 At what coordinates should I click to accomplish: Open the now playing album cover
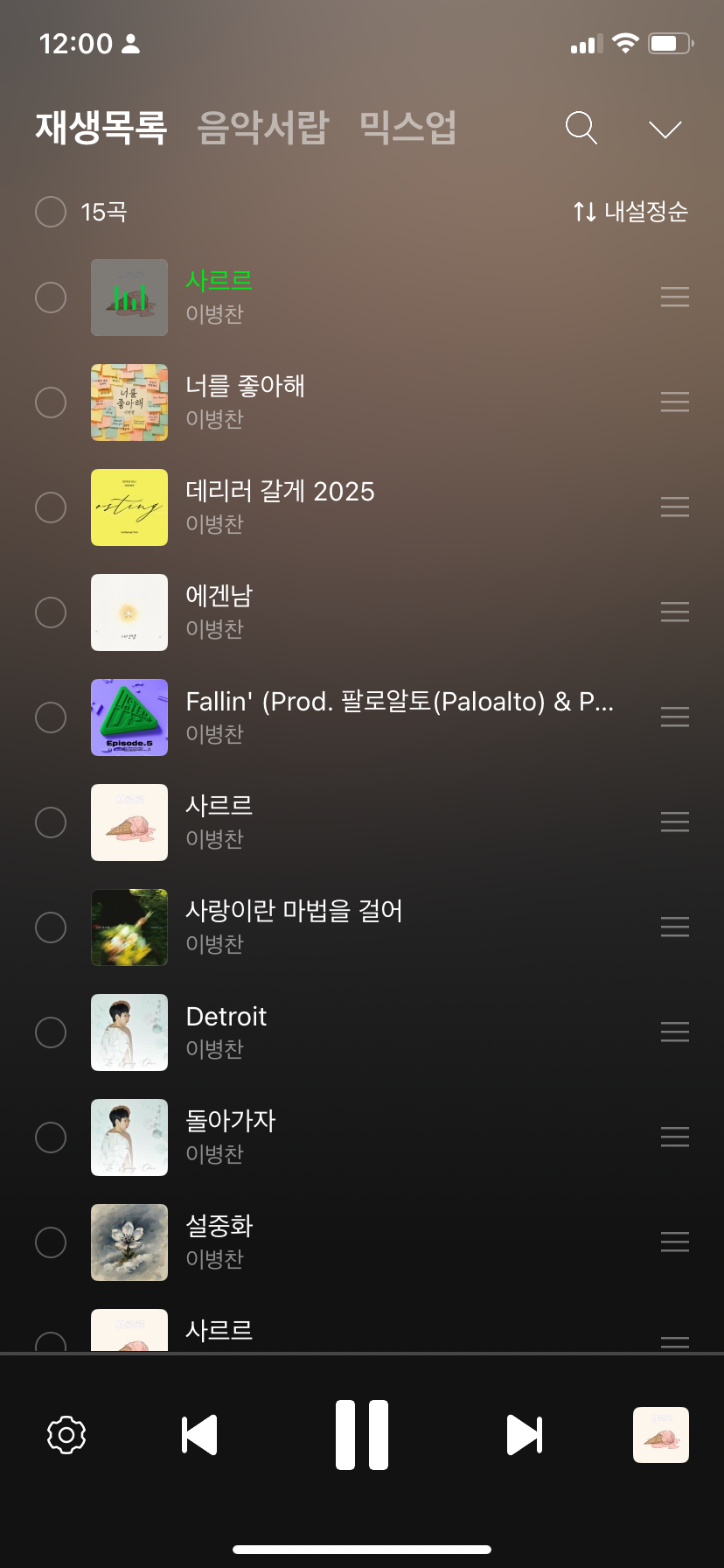tap(661, 1435)
